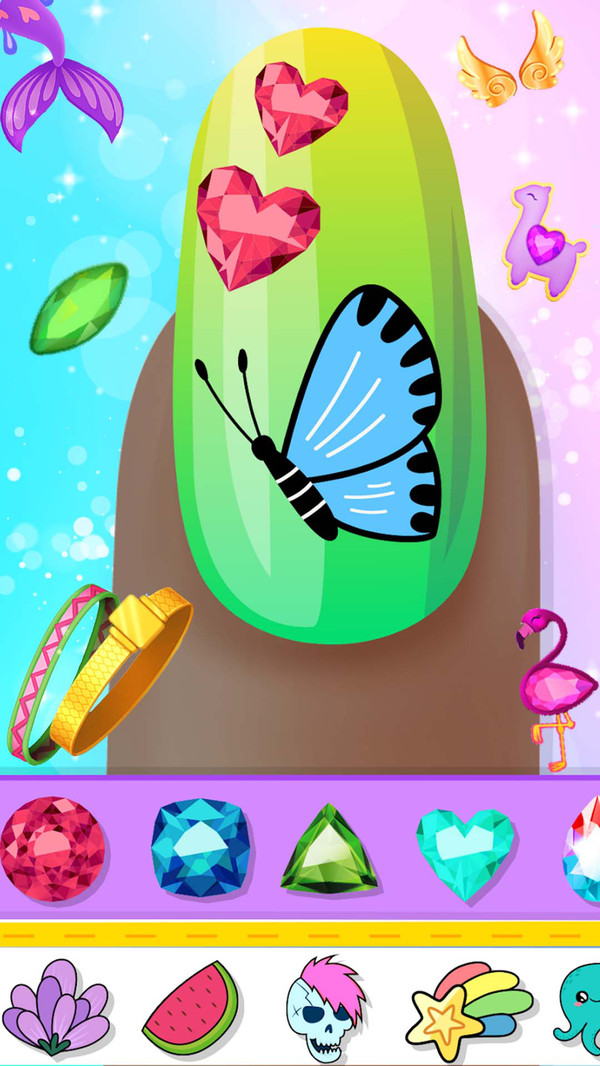The width and height of the screenshot is (600, 1066).
Task: Choose the watermelon slice sticker
Action: pos(190,1008)
